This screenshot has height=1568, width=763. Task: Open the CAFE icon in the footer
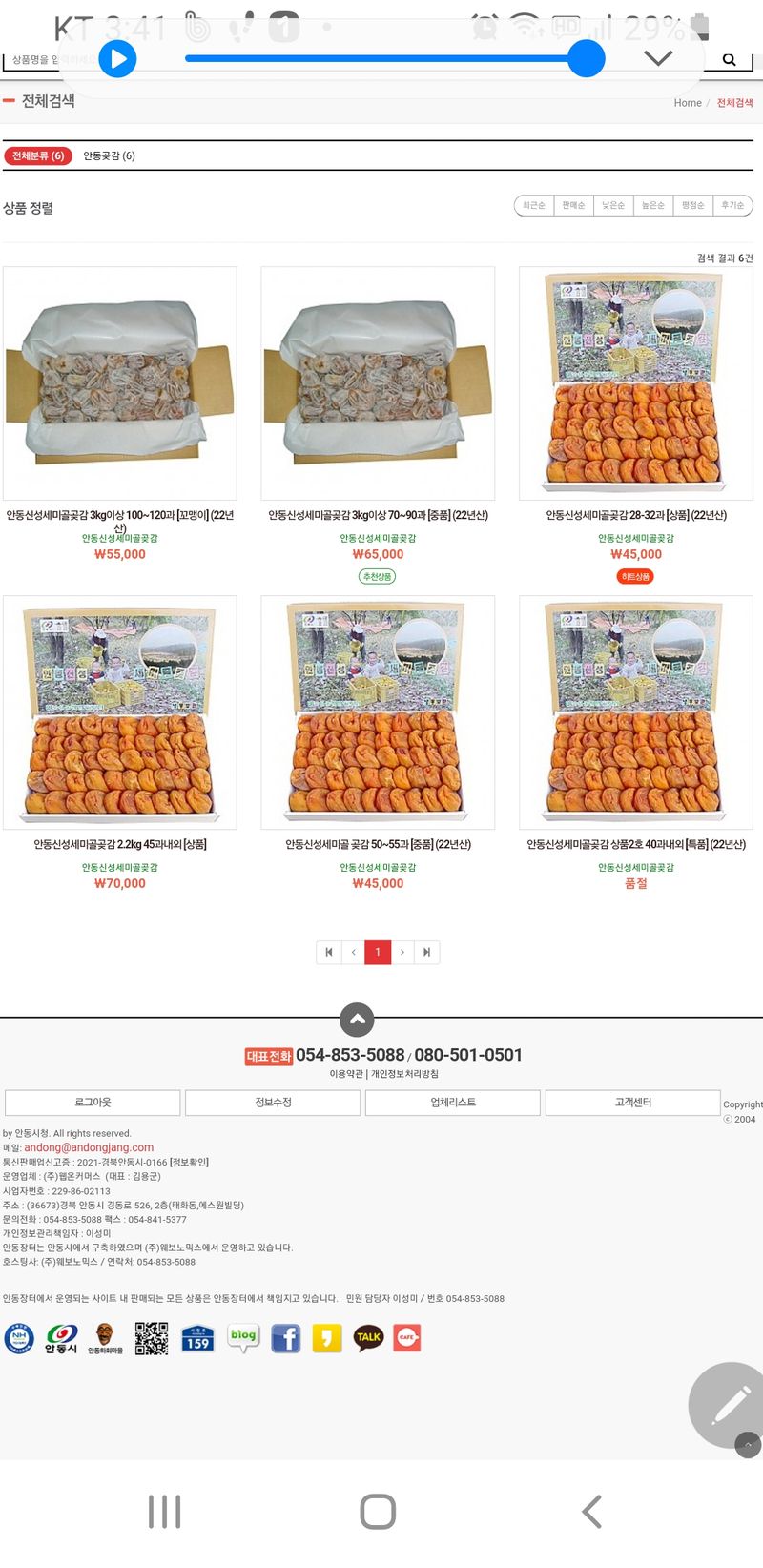[x=406, y=1337]
